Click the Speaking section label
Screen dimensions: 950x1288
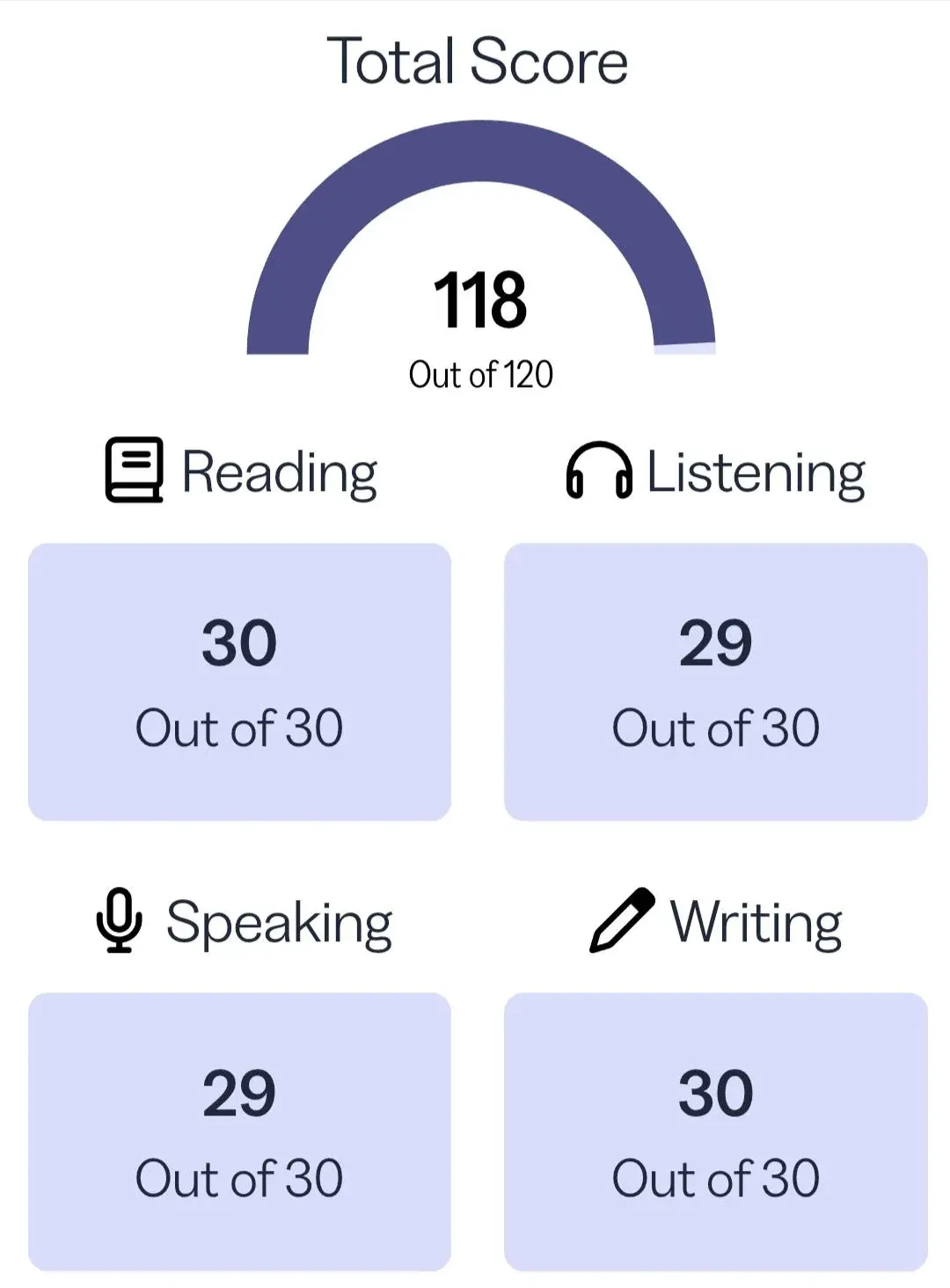click(x=279, y=922)
